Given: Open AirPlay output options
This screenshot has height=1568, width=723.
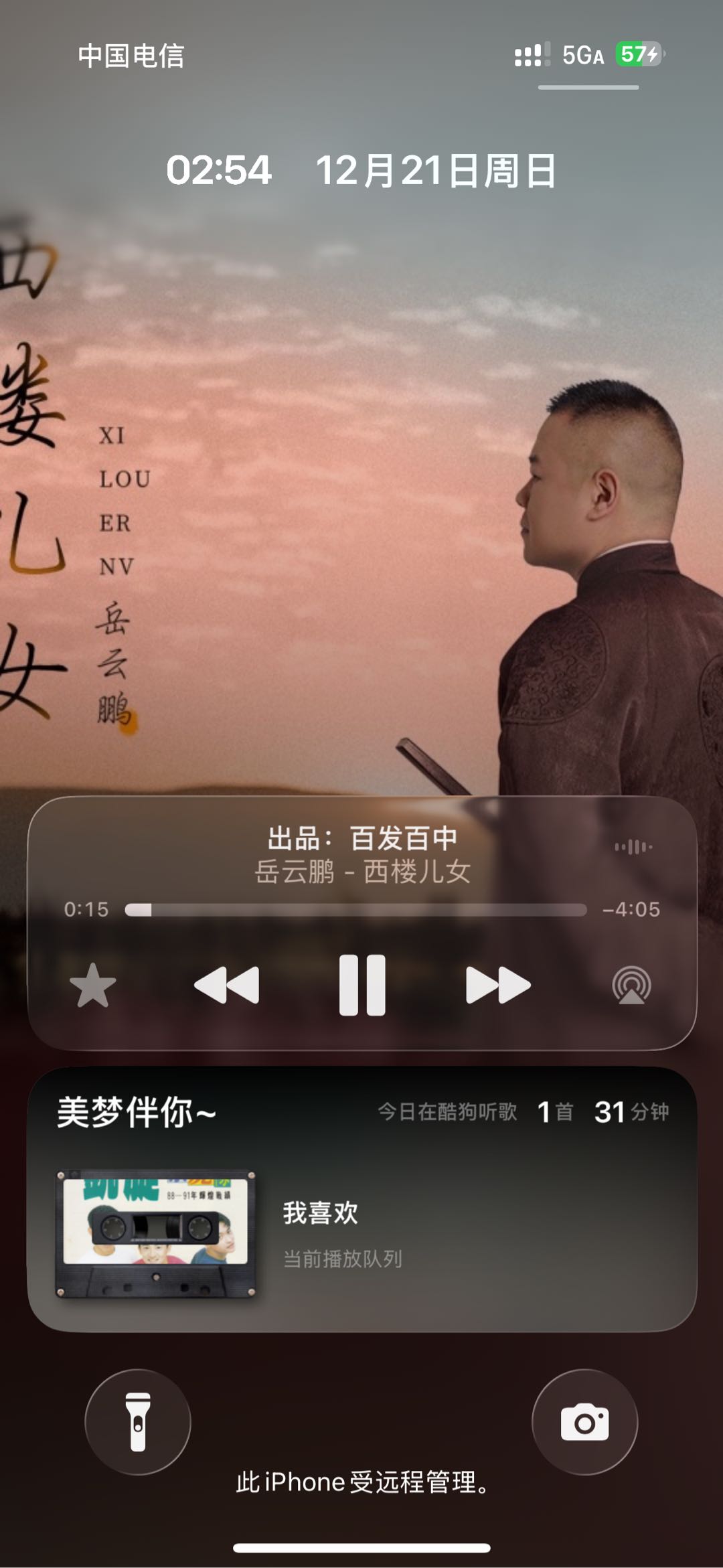Looking at the screenshot, I should [631, 985].
